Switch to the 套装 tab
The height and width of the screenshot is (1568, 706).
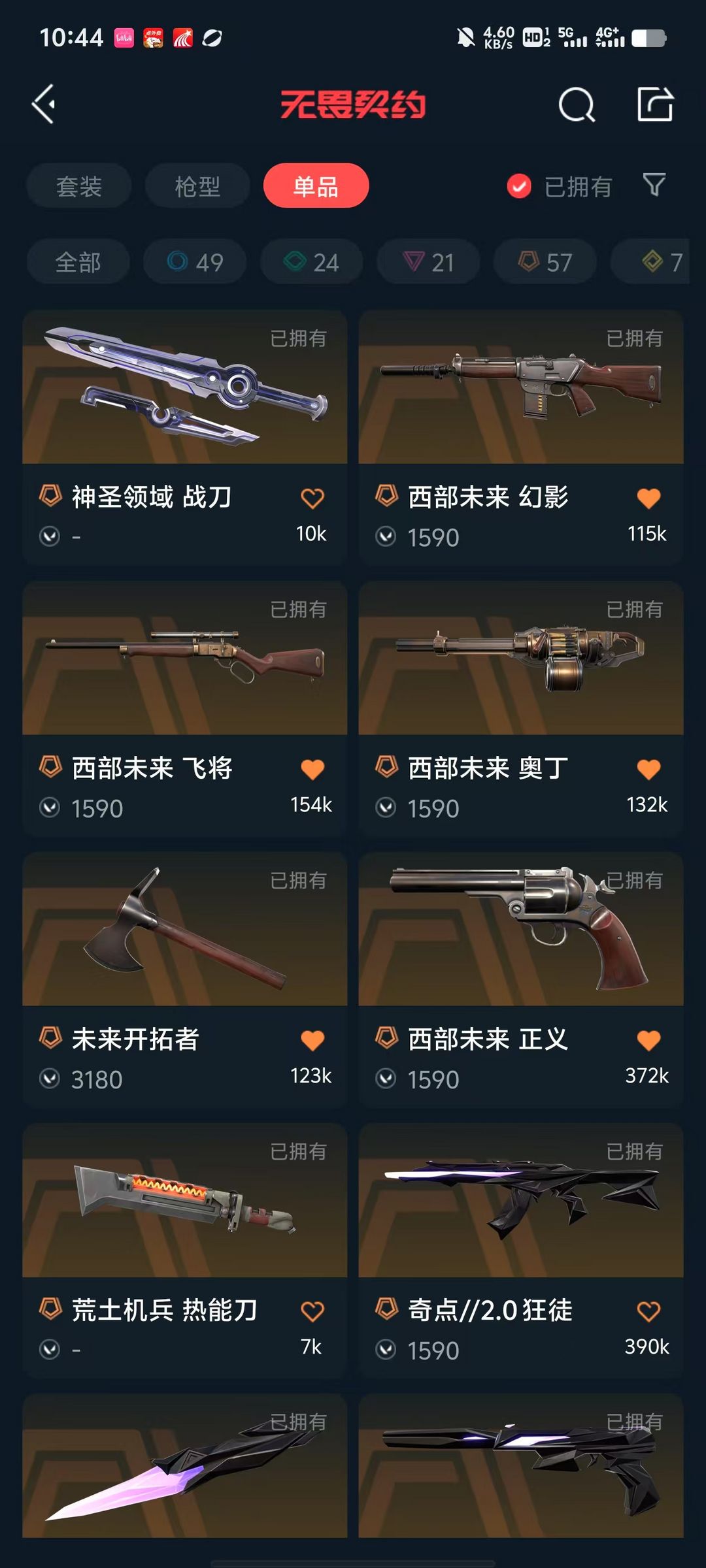pyautogui.click(x=79, y=186)
